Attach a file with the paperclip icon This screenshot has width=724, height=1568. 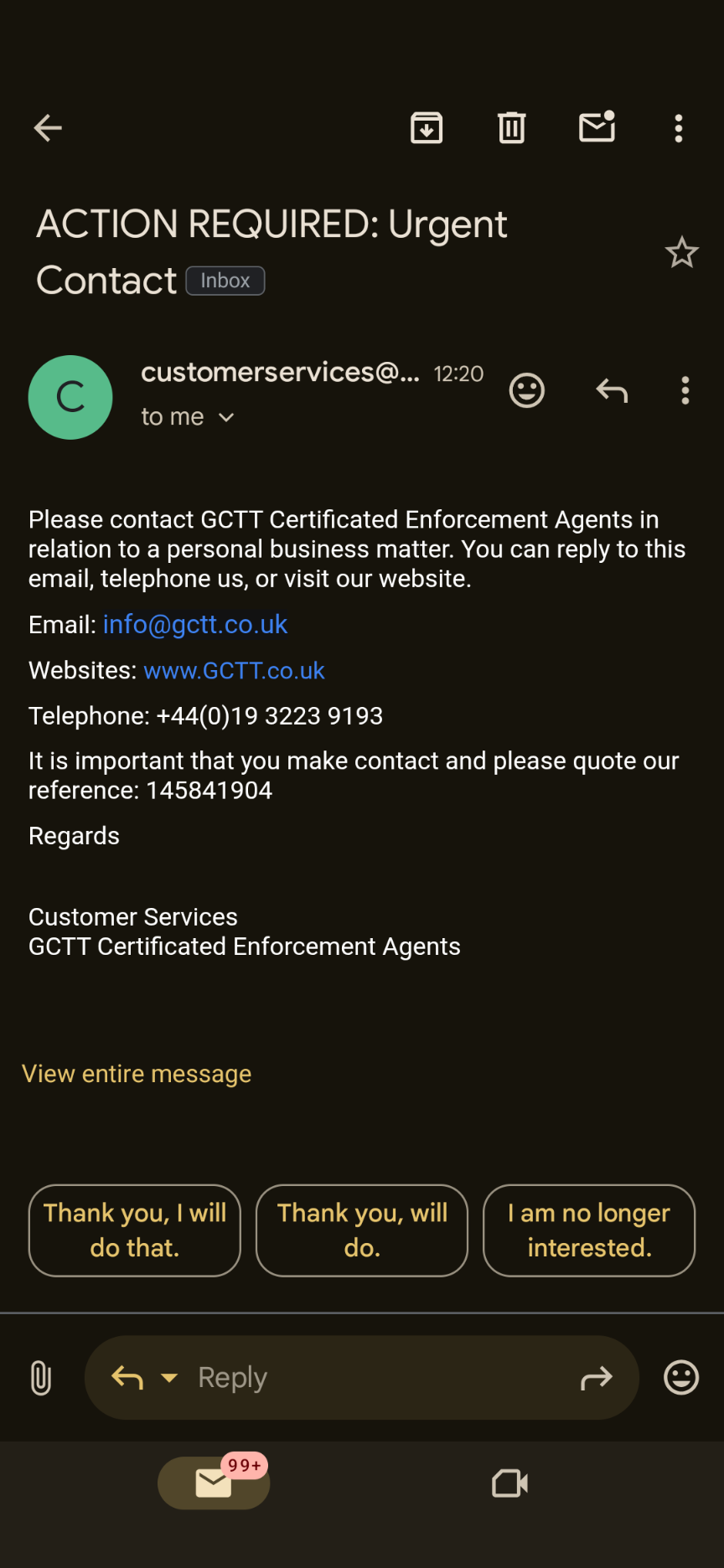coord(41,1378)
